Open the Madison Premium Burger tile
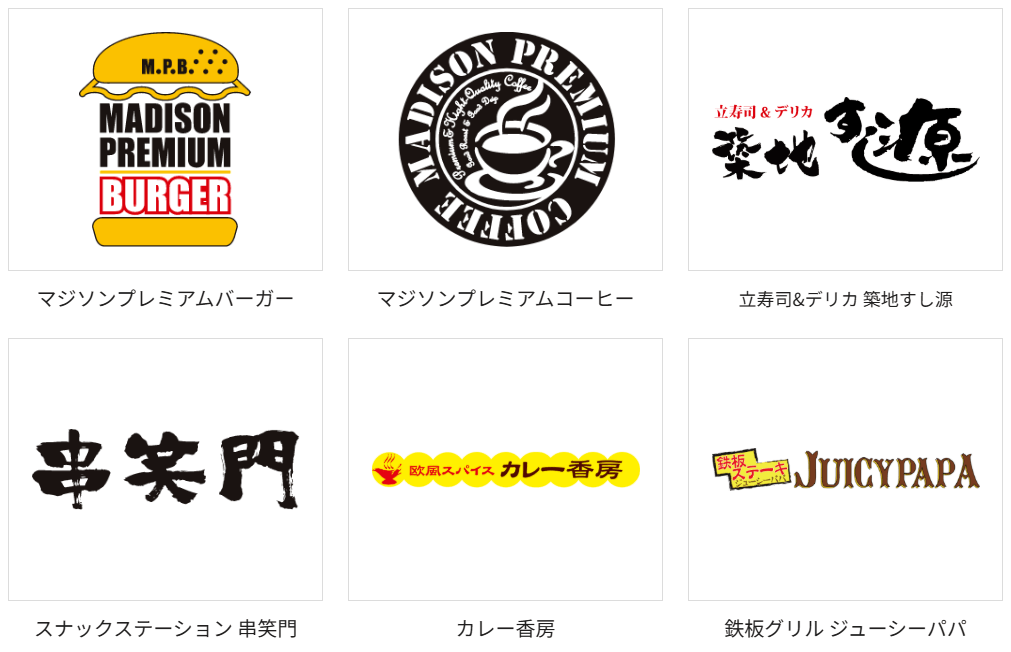 165,140
